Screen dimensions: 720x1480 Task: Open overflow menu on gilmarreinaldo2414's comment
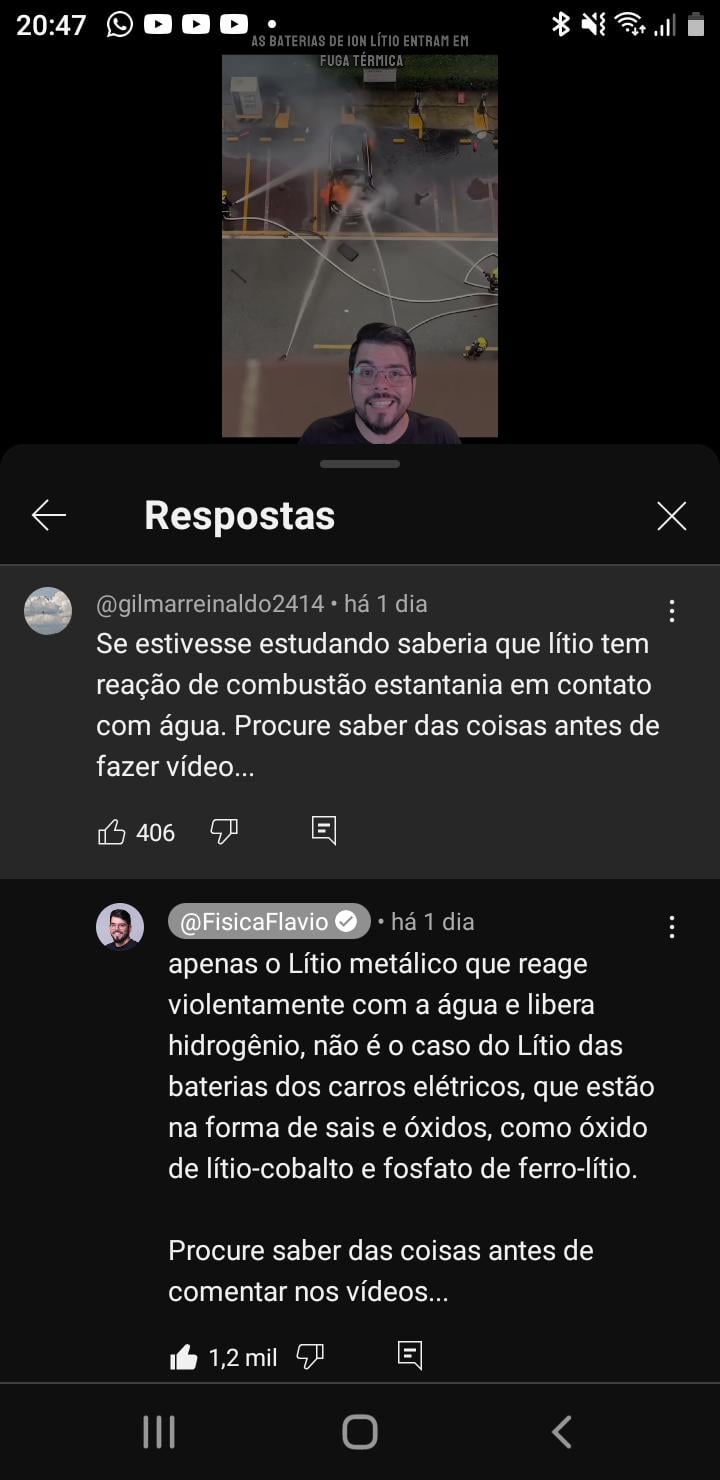671,610
